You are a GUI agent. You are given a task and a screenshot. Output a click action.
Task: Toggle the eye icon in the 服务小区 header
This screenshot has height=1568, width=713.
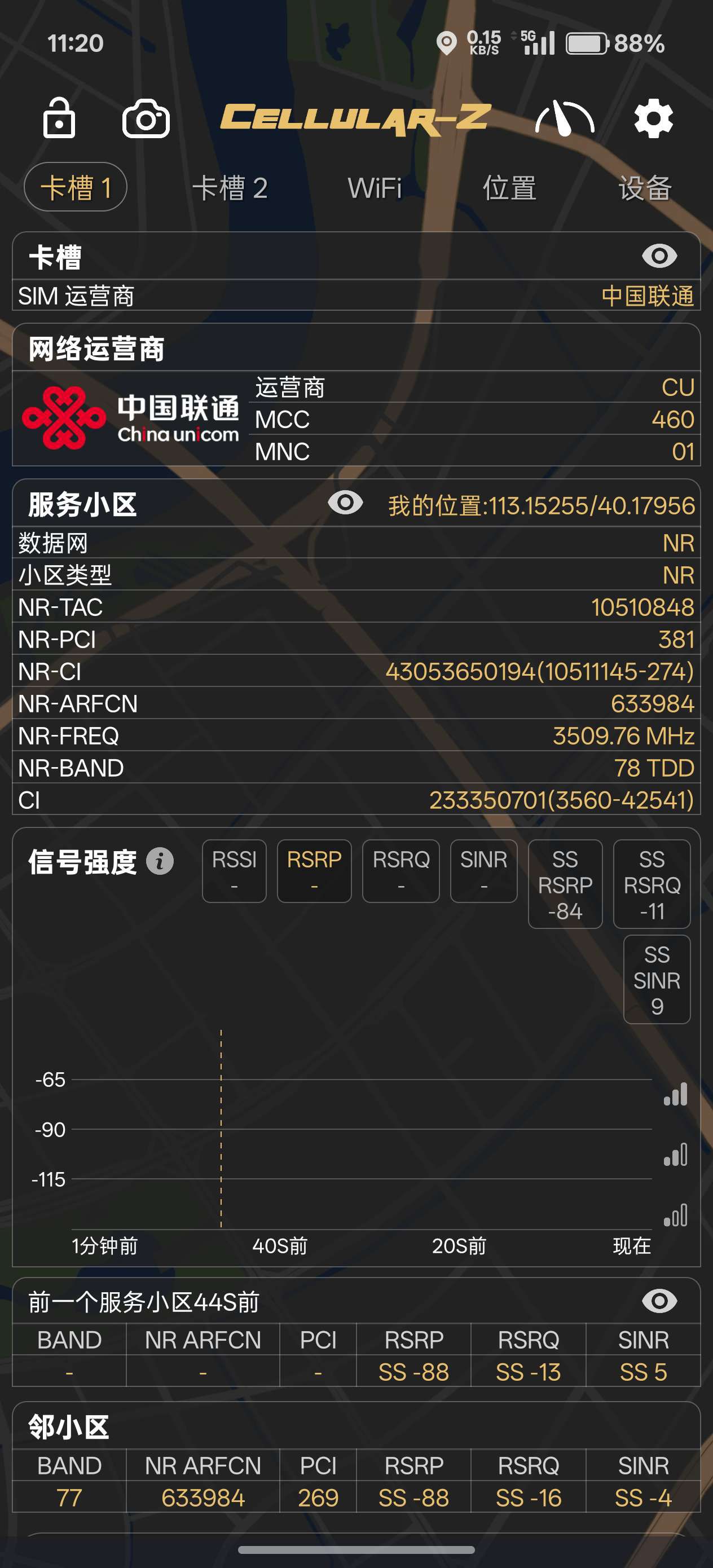(345, 503)
